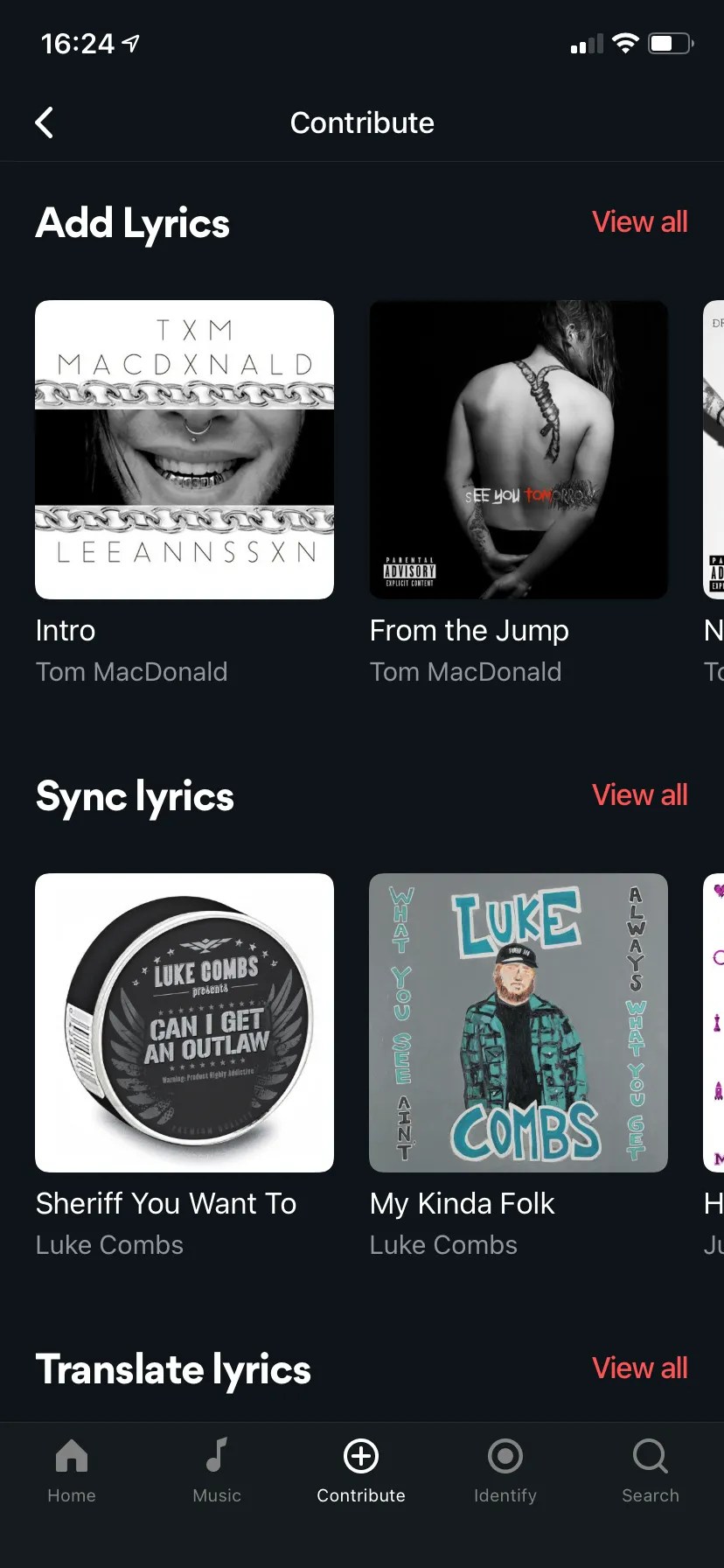The width and height of the screenshot is (724, 1568).
Task: Tap the Identify record icon
Action: pyautogui.click(x=505, y=1458)
